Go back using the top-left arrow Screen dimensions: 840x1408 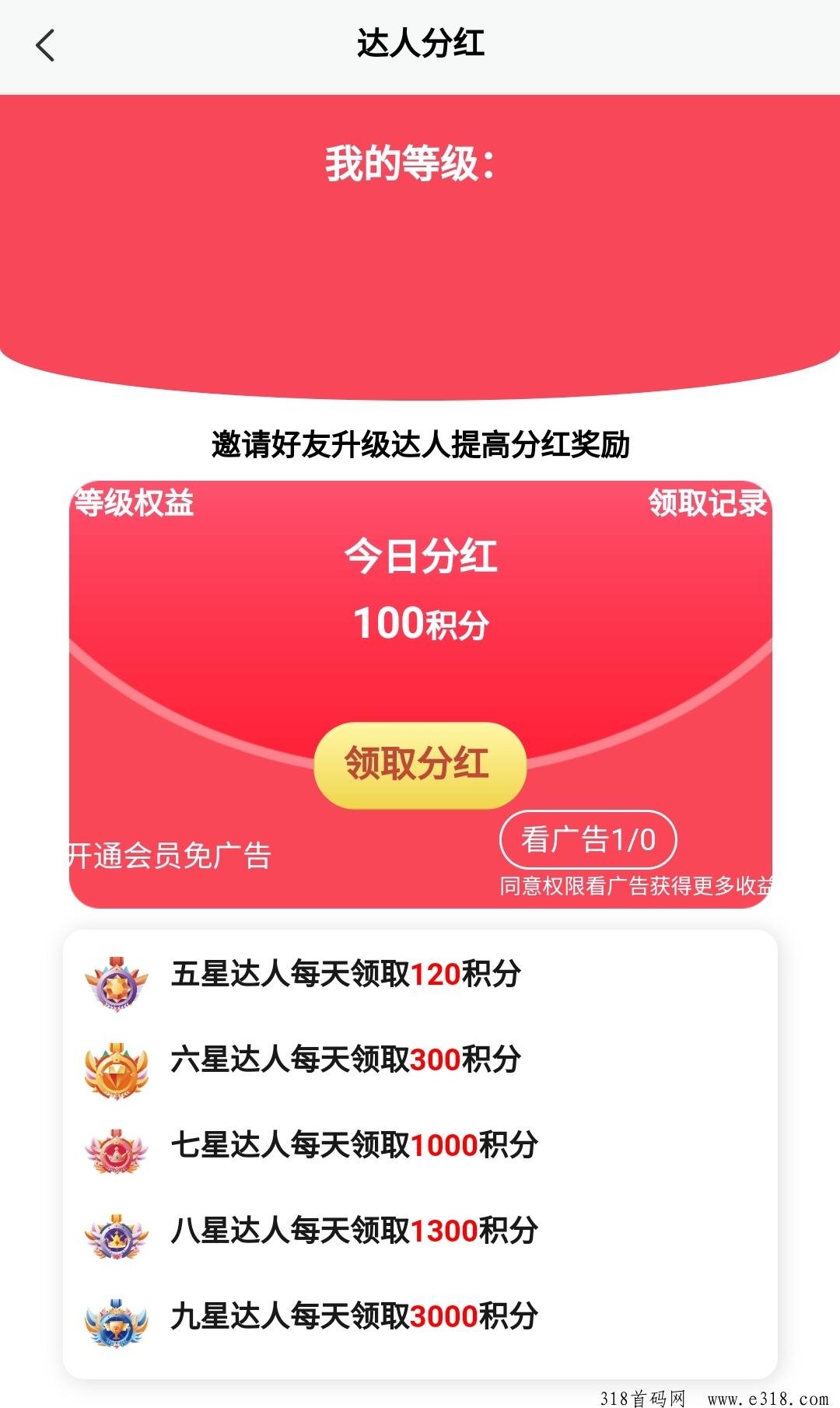coord(45,45)
